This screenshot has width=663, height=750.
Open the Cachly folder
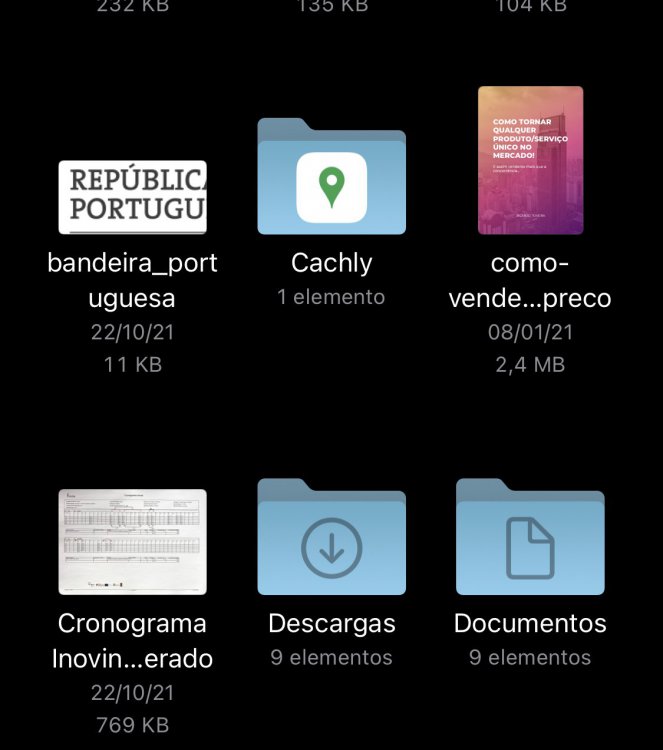(x=331, y=178)
